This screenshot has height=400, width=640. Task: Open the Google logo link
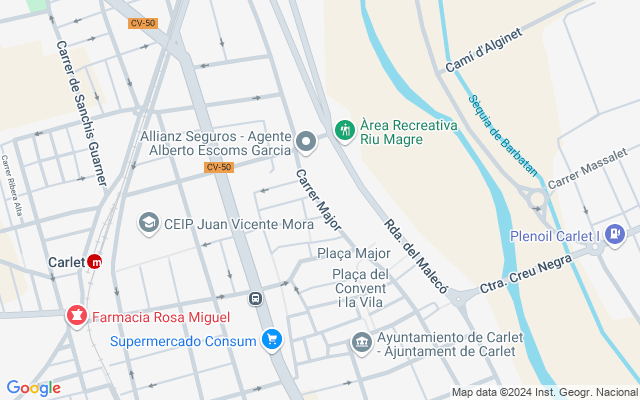point(33,388)
